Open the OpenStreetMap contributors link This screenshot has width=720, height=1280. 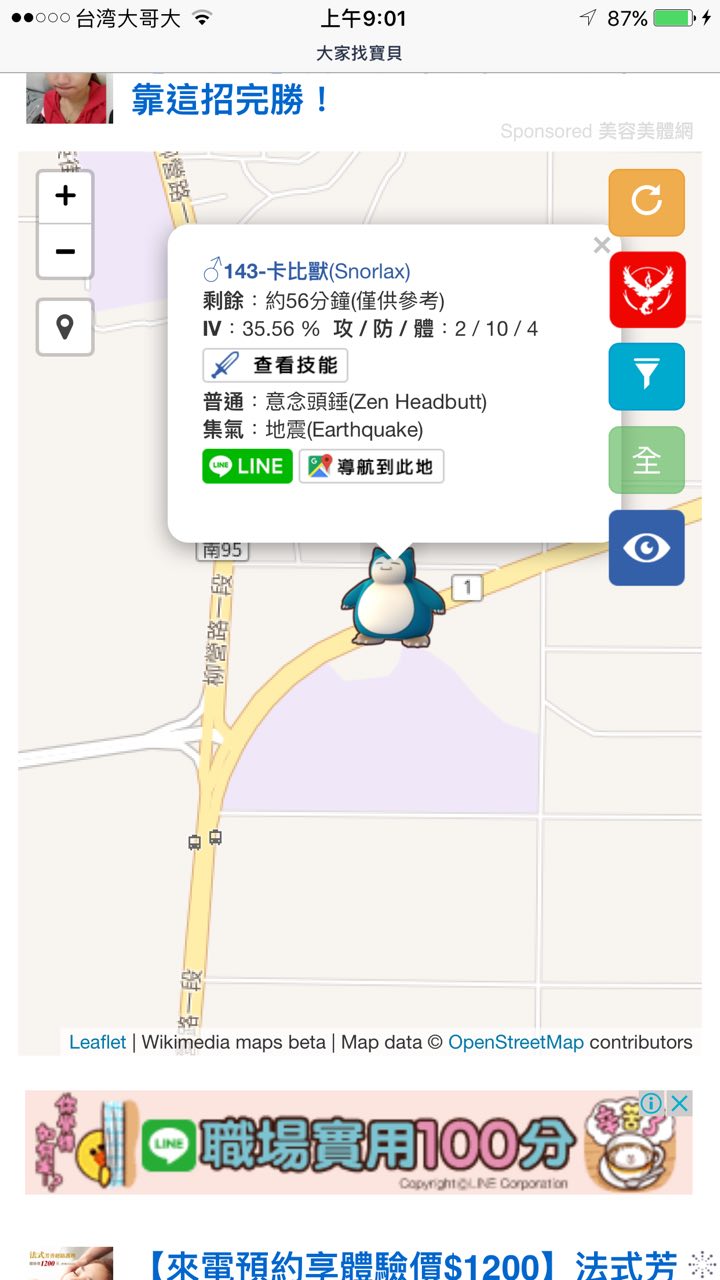[515, 1042]
